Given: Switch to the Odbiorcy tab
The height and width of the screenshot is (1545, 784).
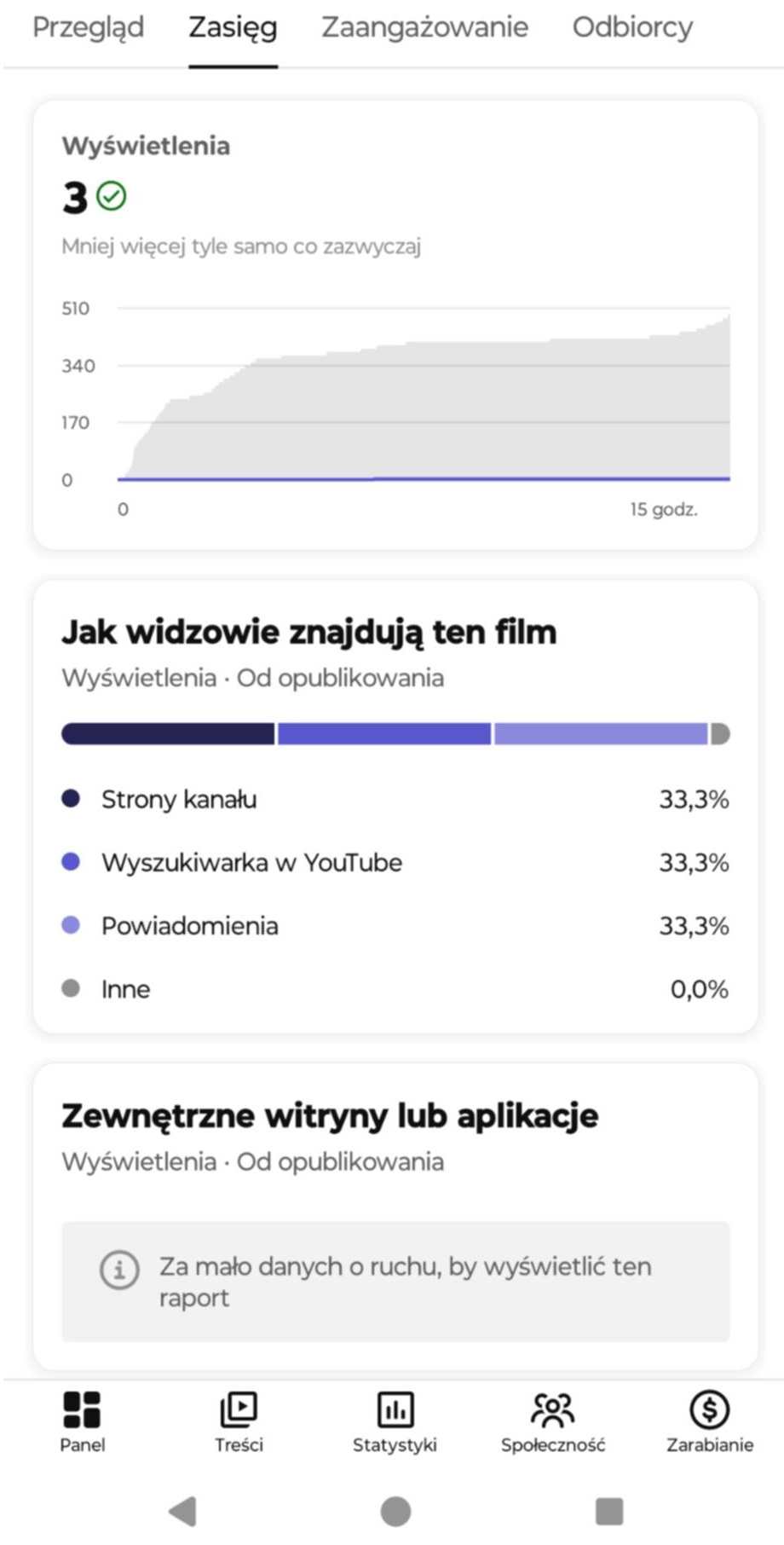Looking at the screenshot, I should (632, 27).
